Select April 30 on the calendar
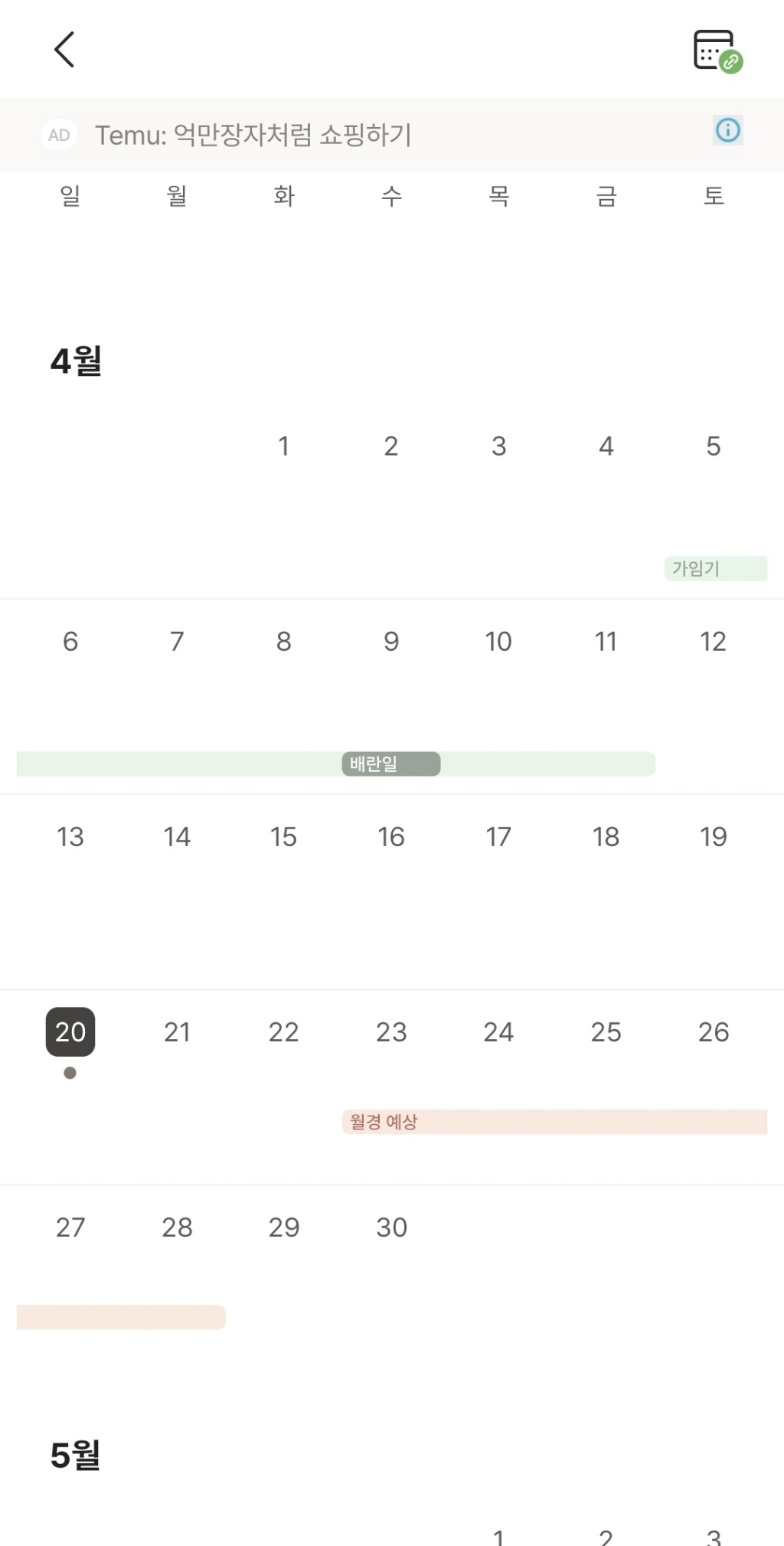Image resolution: width=784 pixels, height=1546 pixels. (x=391, y=1227)
